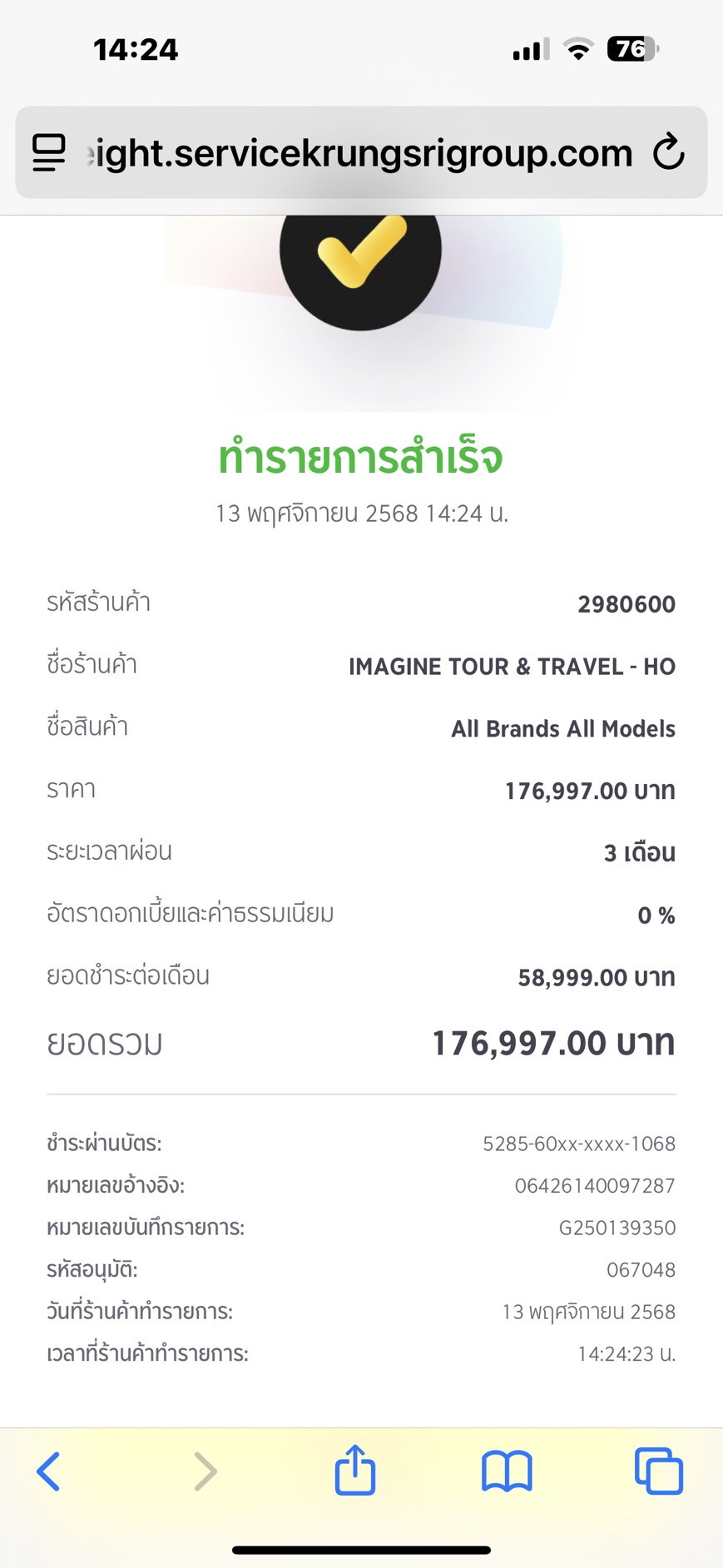This screenshot has width=723, height=1568.
Task: Open the page settings menu in address bar
Action: point(49,153)
